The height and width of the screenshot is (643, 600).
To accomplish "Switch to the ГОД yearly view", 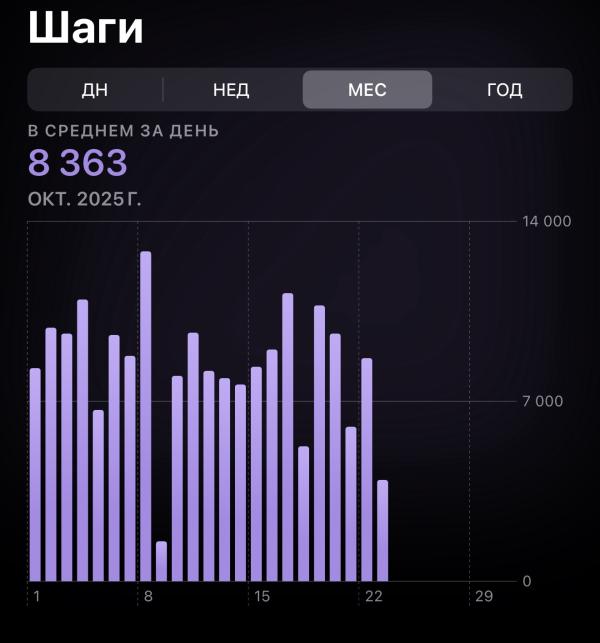I will point(504,89).
